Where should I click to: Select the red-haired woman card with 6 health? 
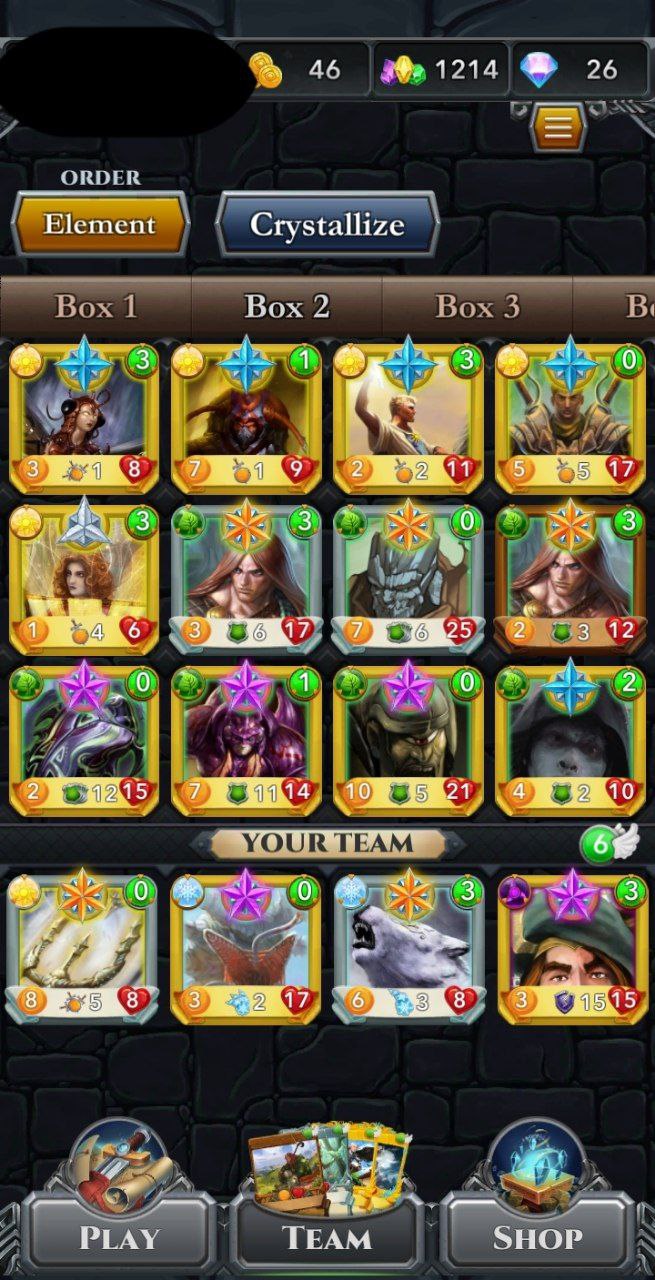(84, 579)
